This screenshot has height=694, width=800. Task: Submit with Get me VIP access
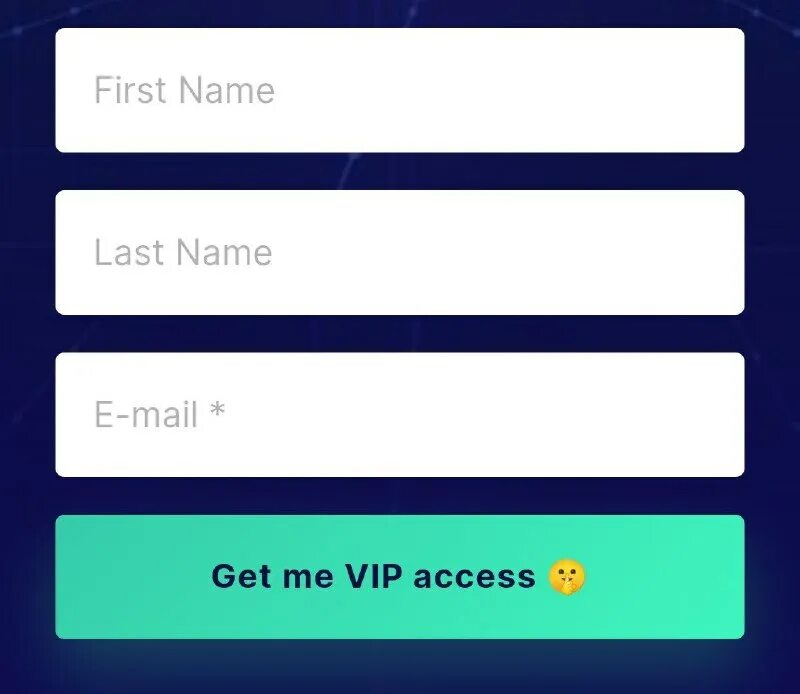click(399, 576)
